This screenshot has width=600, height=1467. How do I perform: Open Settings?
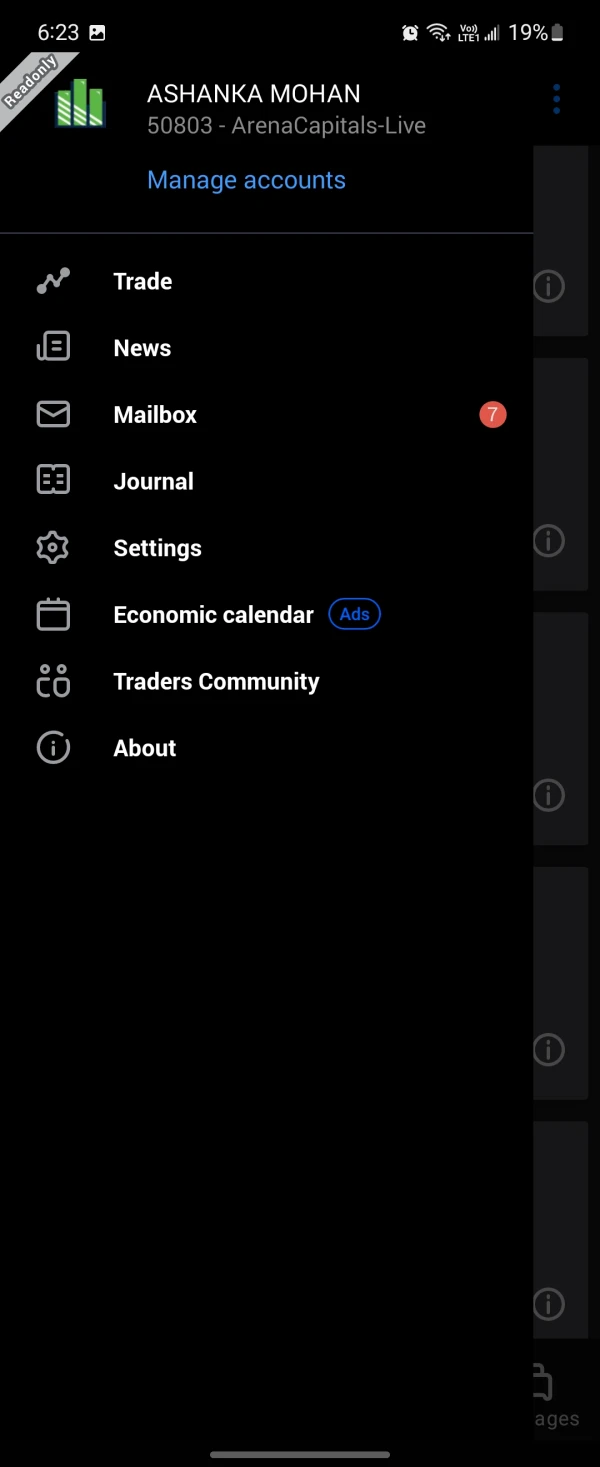point(157,548)
